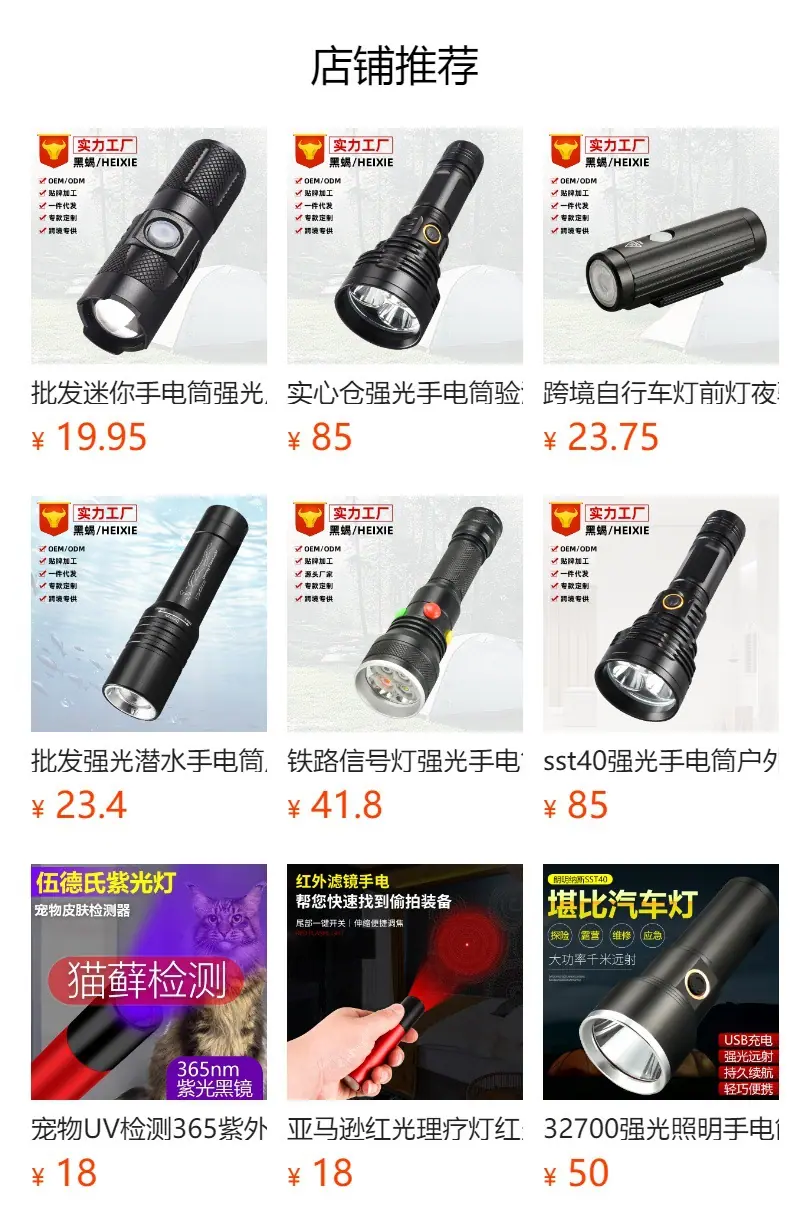Select the 批发强光潜水手电筒 product
This screenshot has width=790, height=1232.
[149, 660]
